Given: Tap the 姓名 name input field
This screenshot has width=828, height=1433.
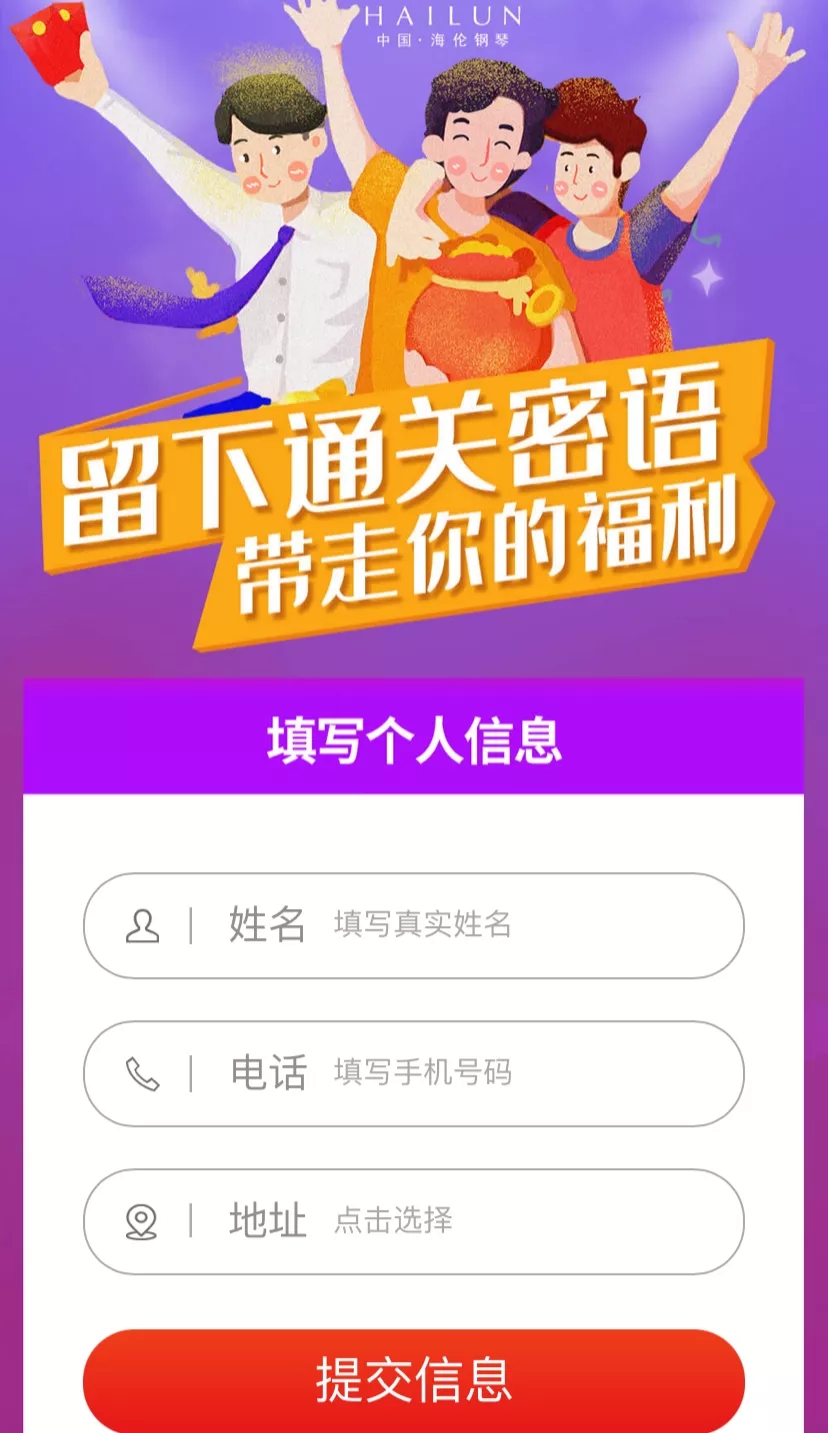Looking at the screenshot, I should click(x=500, y=925).
